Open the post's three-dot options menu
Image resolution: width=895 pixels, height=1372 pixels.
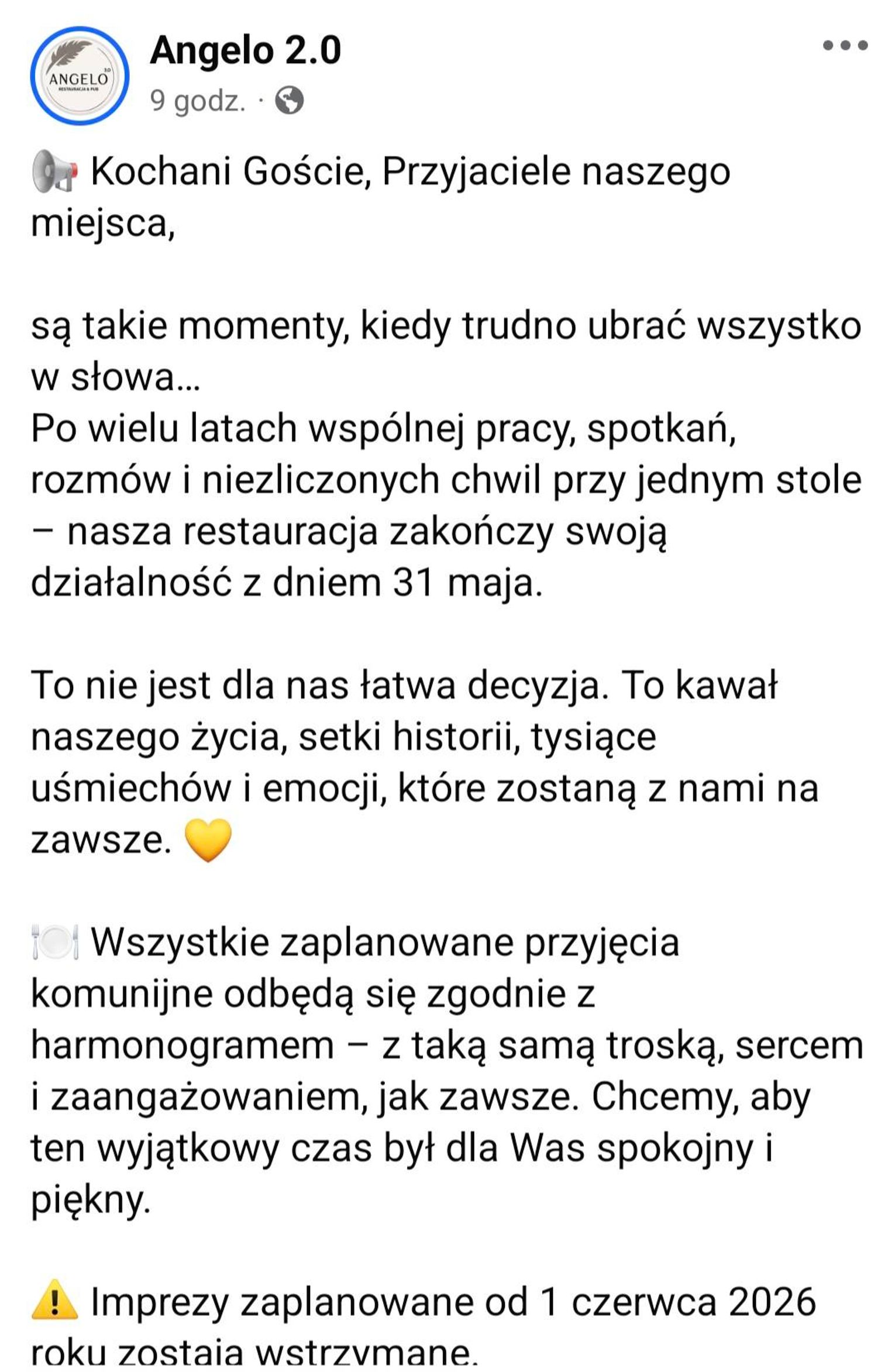tap(845, 46)
